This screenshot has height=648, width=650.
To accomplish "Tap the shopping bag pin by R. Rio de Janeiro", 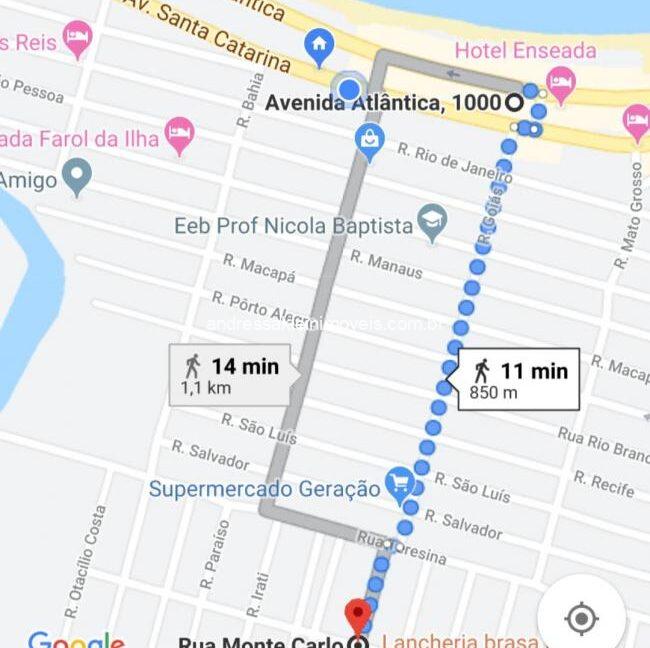I will click(x=370, y=142).
